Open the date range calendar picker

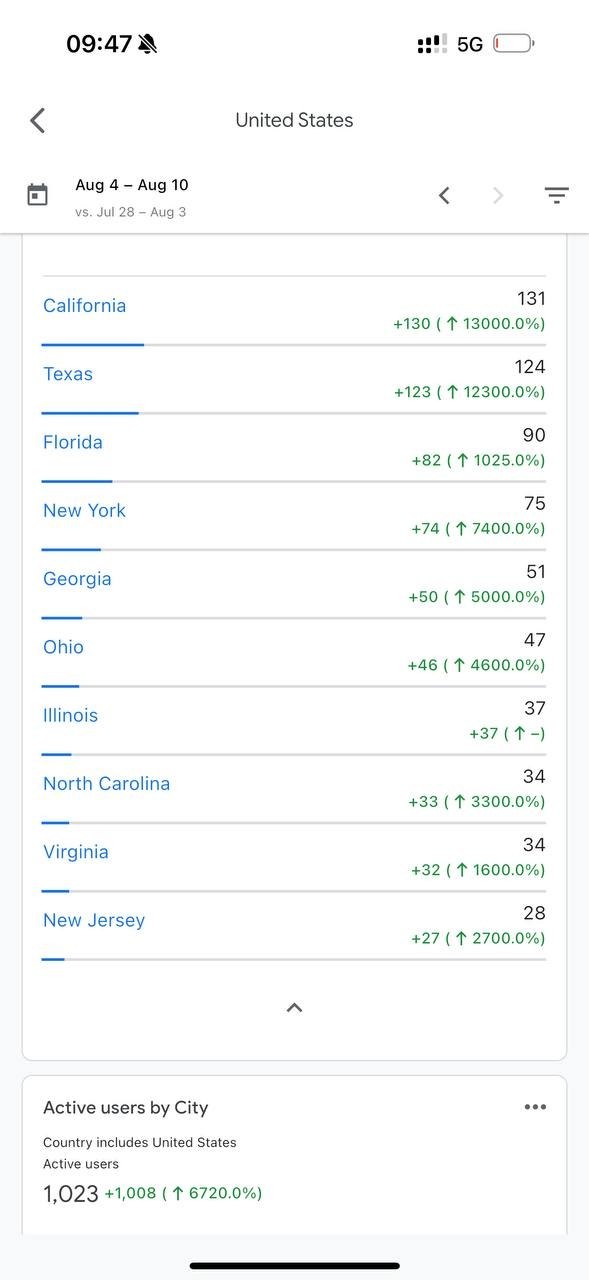pos(37,195)
